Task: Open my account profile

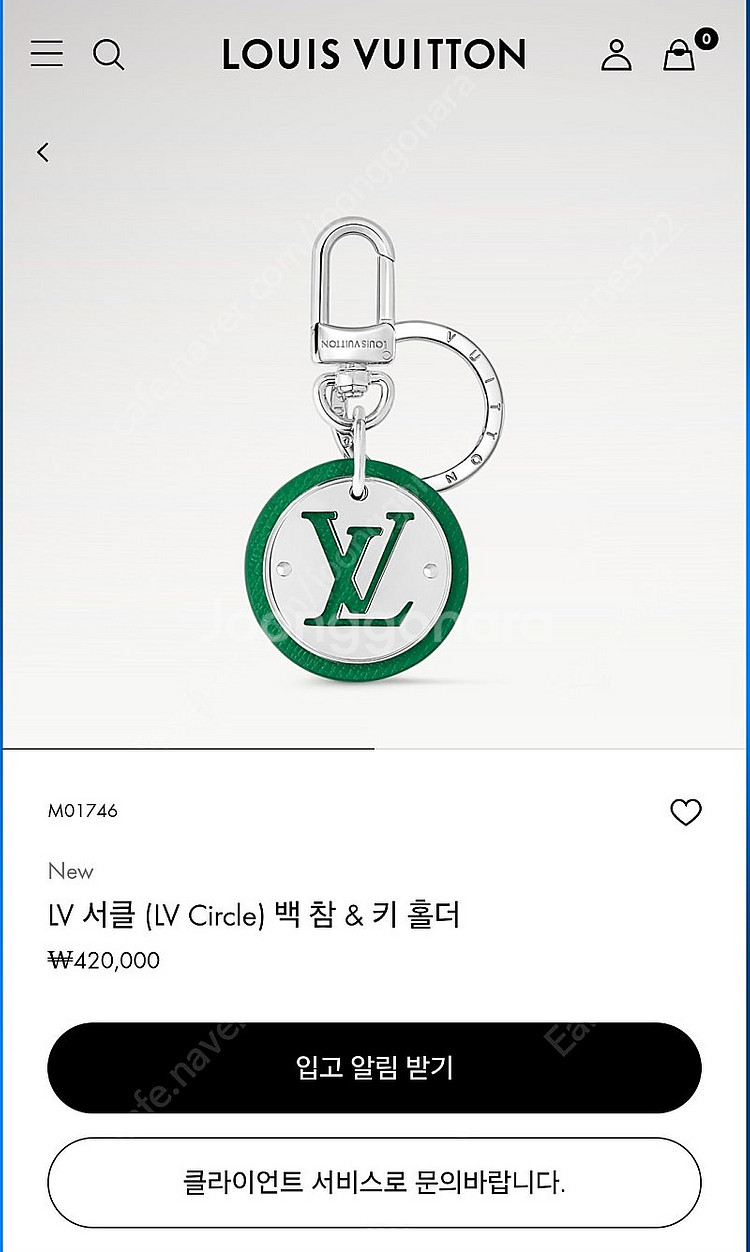Action: (616, 54)
